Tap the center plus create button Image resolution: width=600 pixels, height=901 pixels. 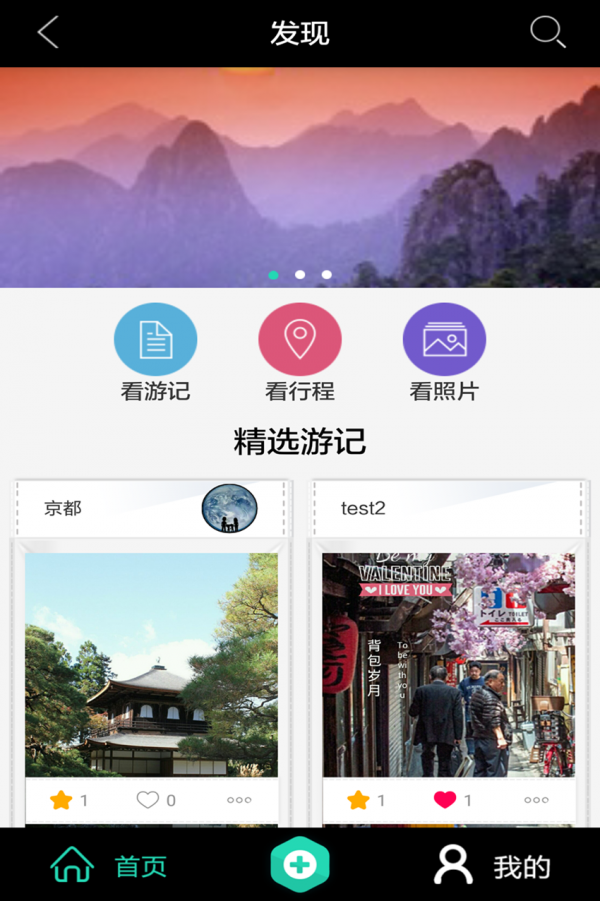300,864
